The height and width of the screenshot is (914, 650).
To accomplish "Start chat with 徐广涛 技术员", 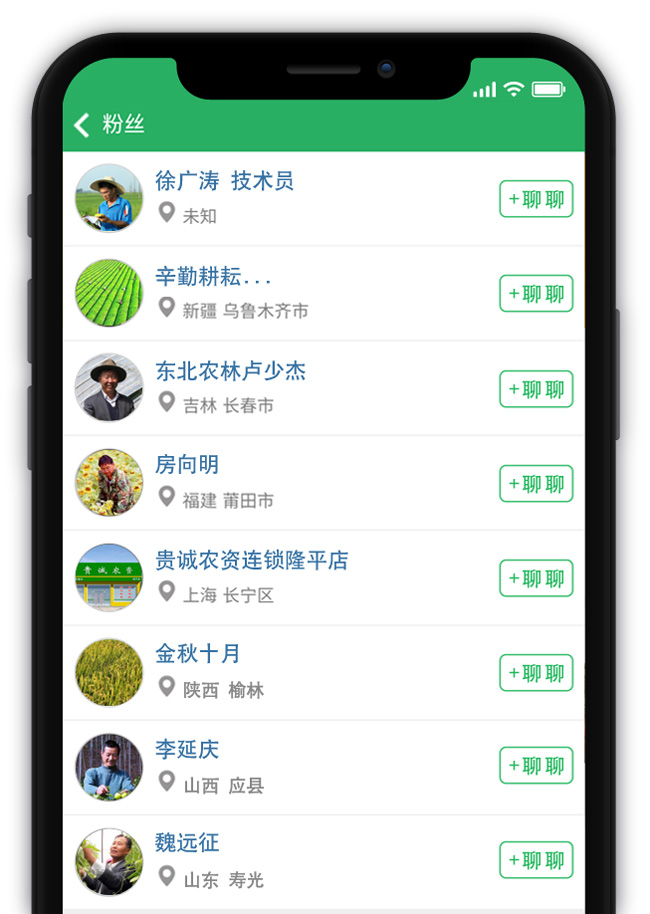I will click(x=536, y=199).
